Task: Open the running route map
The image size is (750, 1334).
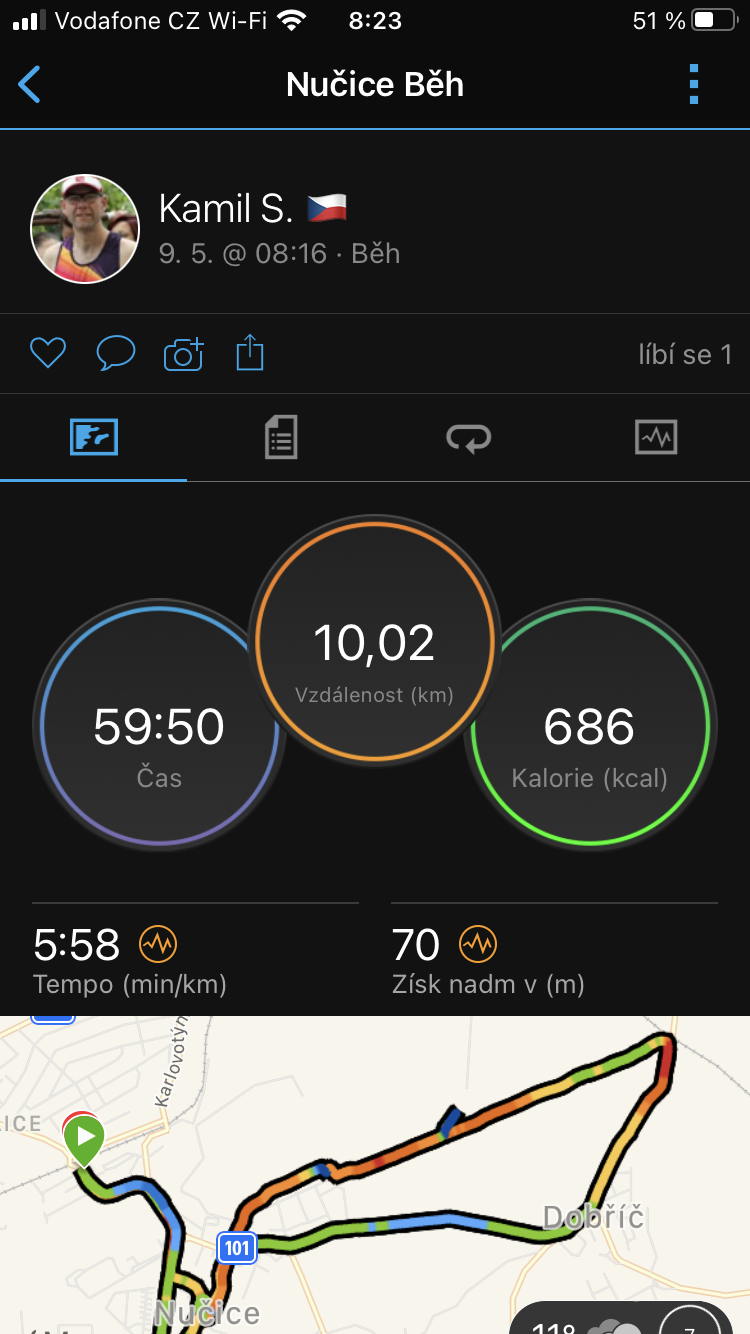Action: click(x=375, y=1175)
